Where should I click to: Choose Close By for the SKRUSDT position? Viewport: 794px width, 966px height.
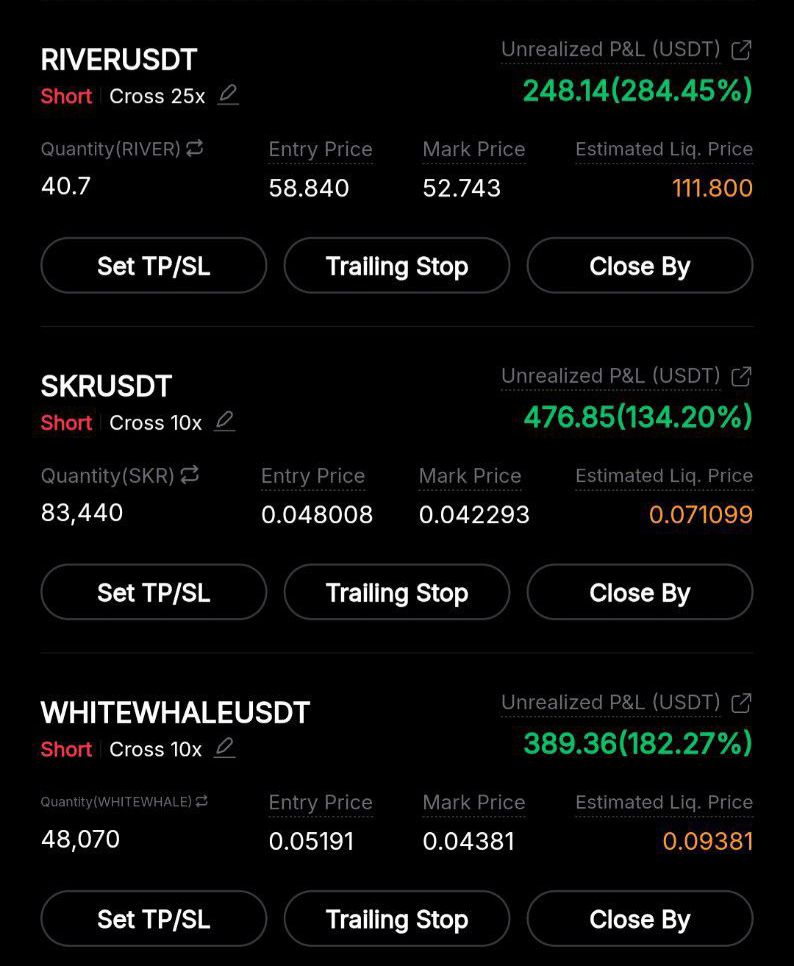tap(640, 593)
